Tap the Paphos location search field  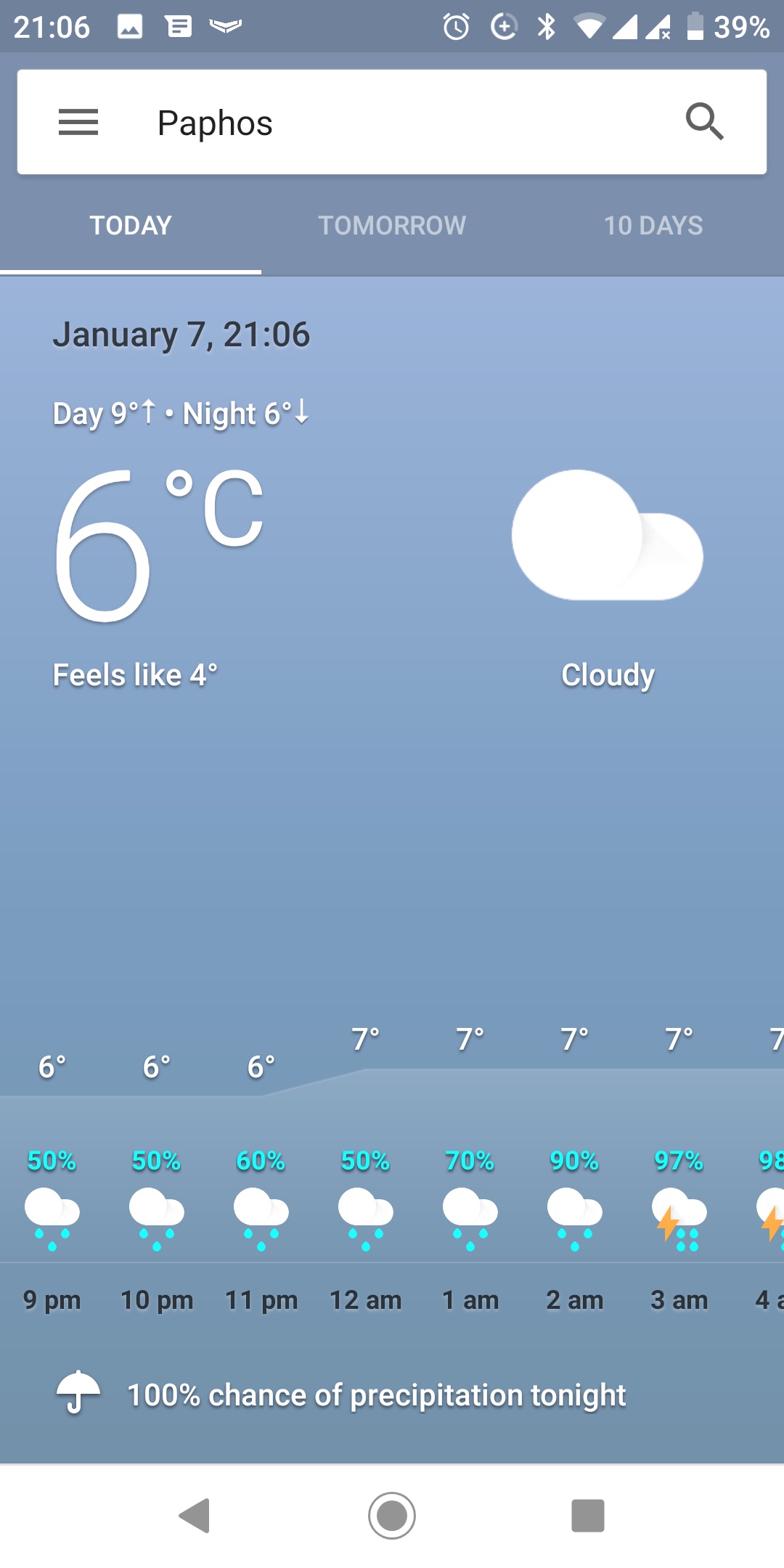click(x=392, y=122)
